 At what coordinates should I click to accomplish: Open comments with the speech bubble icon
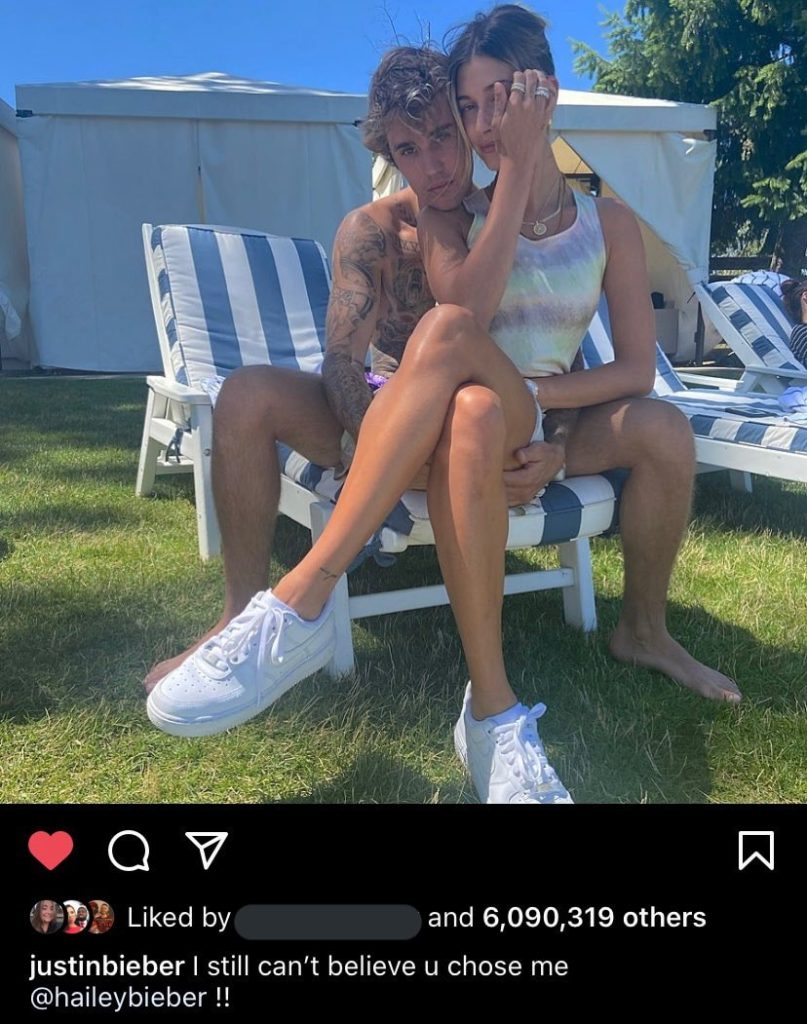[129, 851]
